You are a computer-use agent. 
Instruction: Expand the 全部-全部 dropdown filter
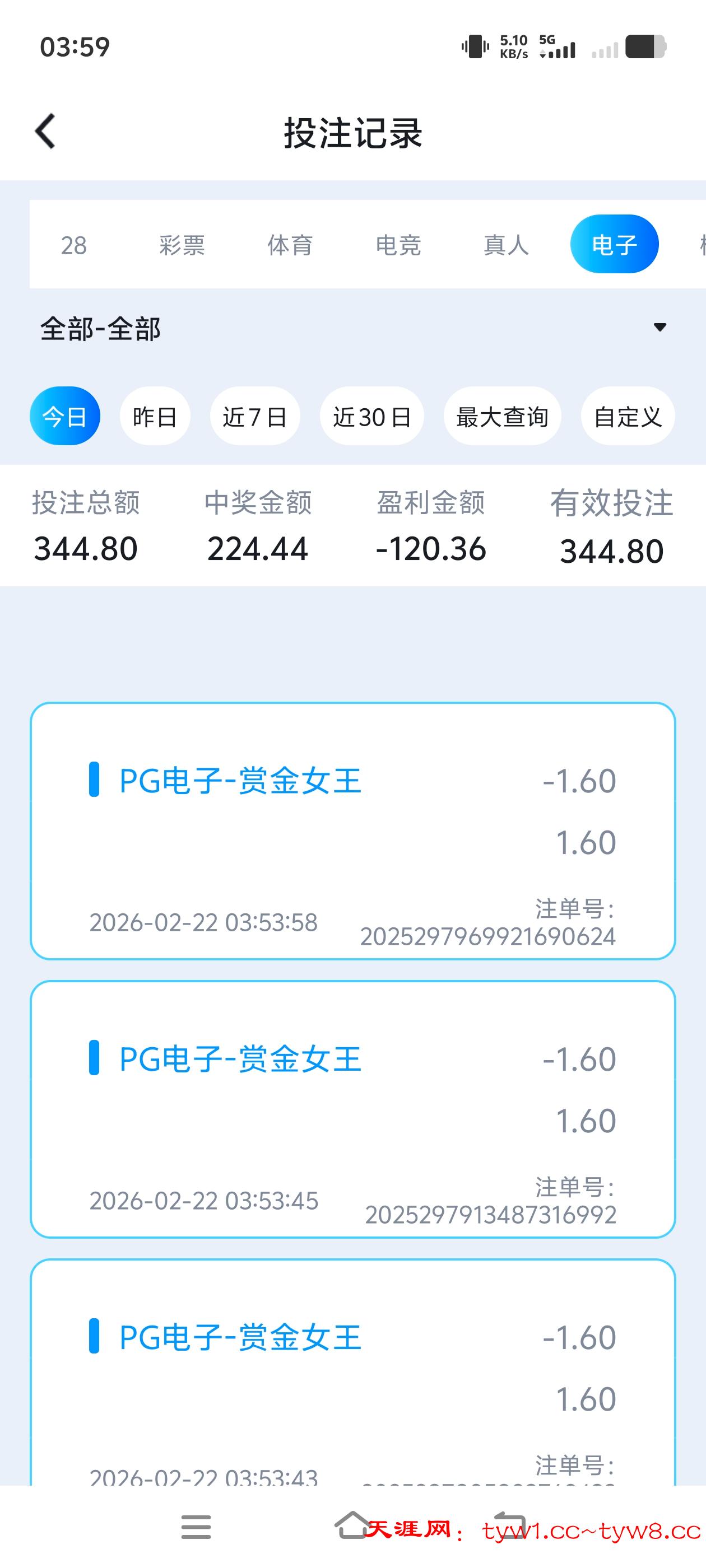pos(659,328)
